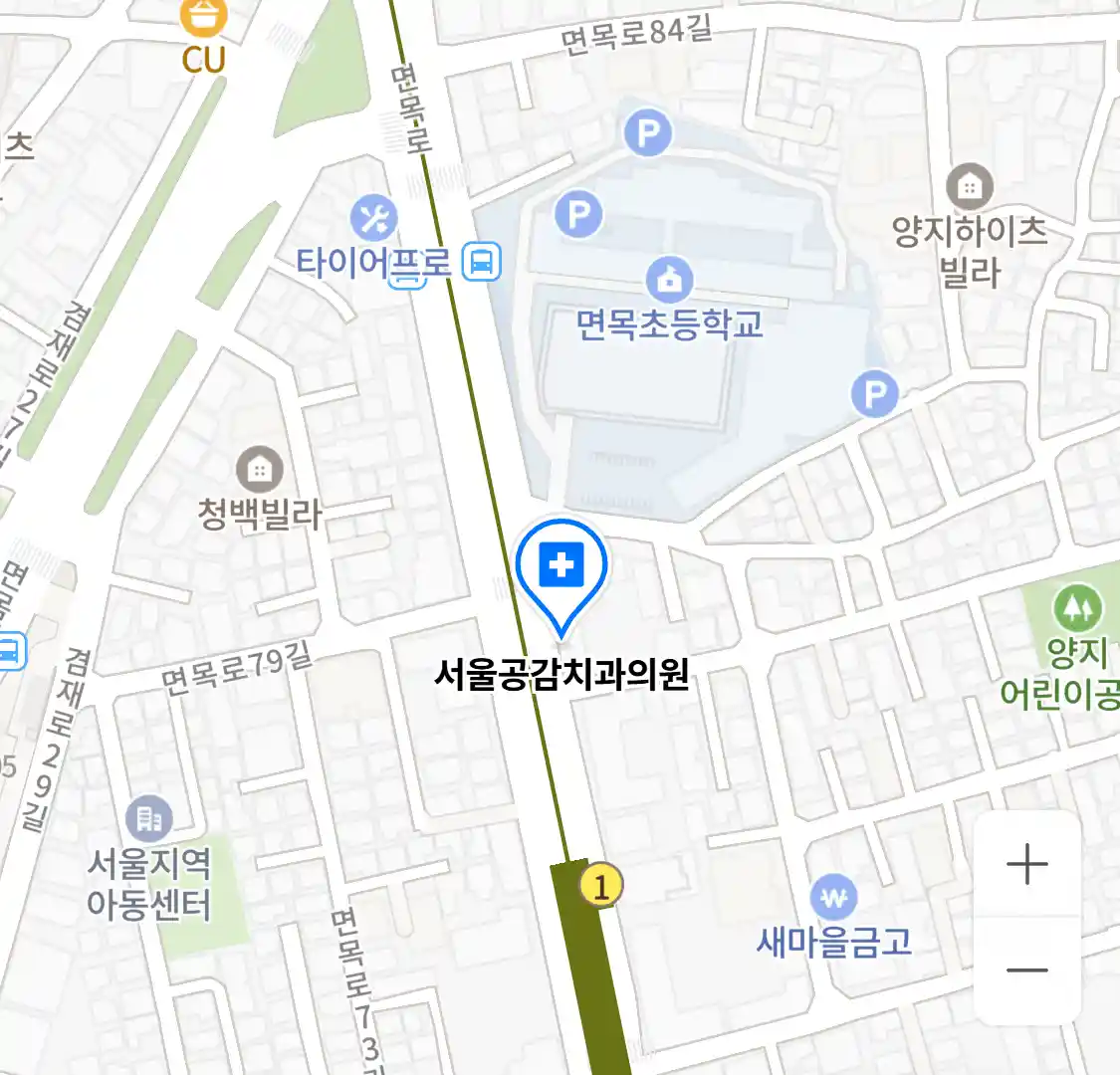Tap the yellow number 1 route marker
1120x1075 pixels.
coord(600,884)
